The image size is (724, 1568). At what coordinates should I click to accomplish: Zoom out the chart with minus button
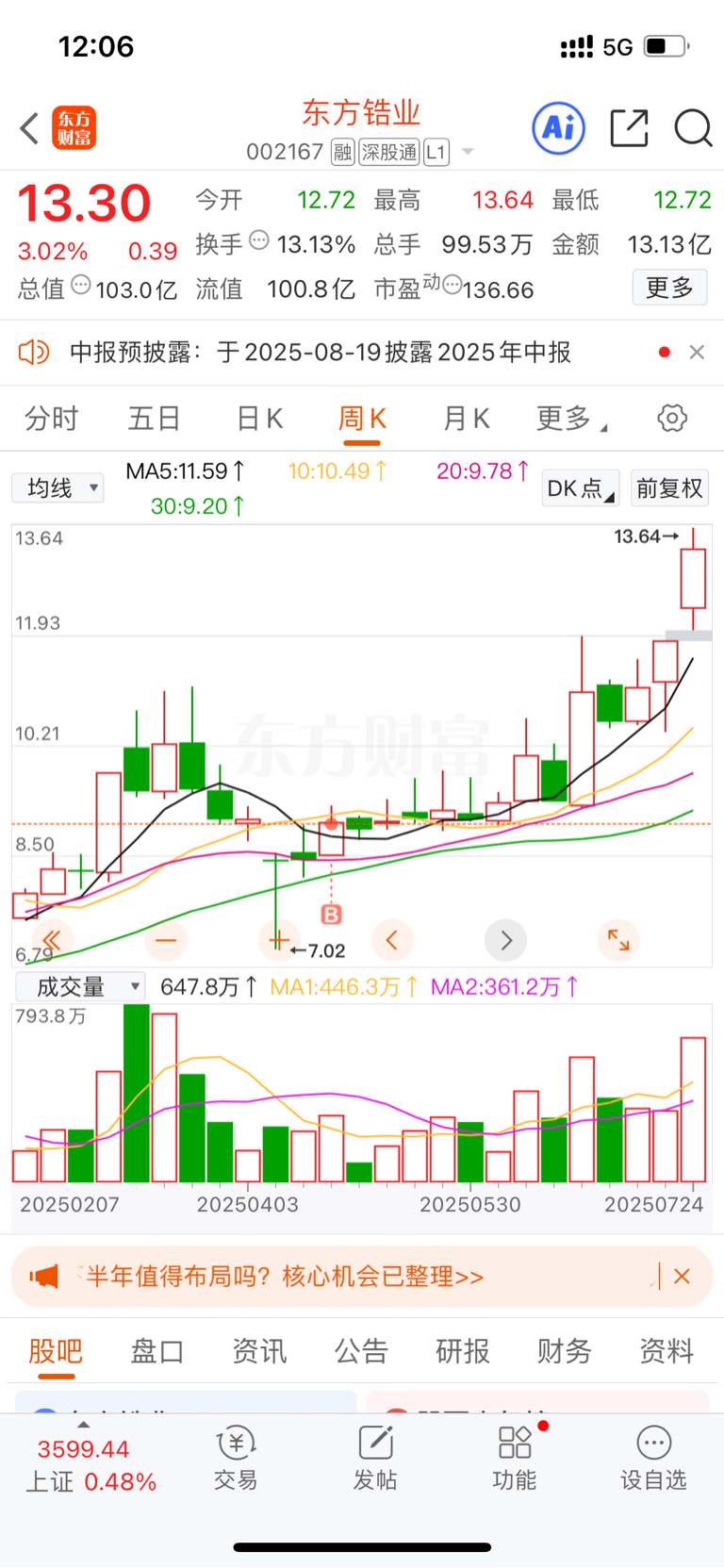coord(166,940)
